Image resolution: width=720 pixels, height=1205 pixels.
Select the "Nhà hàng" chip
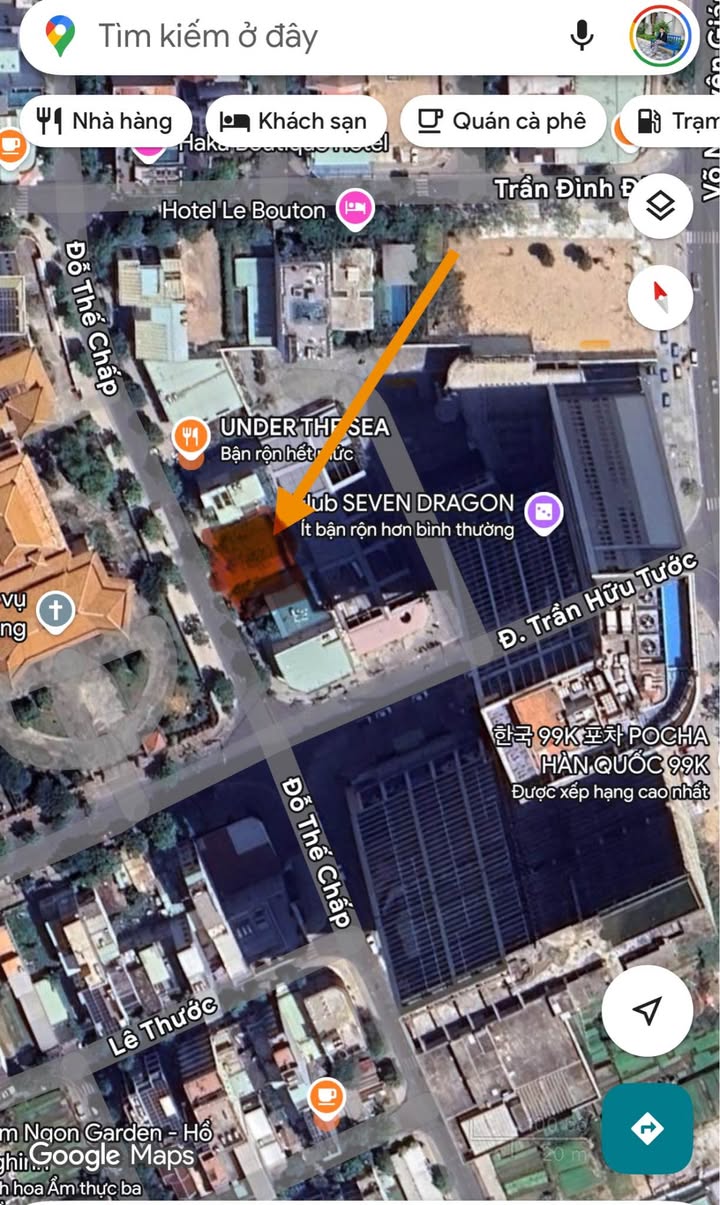pyautogui.click(x=106, y=121)
